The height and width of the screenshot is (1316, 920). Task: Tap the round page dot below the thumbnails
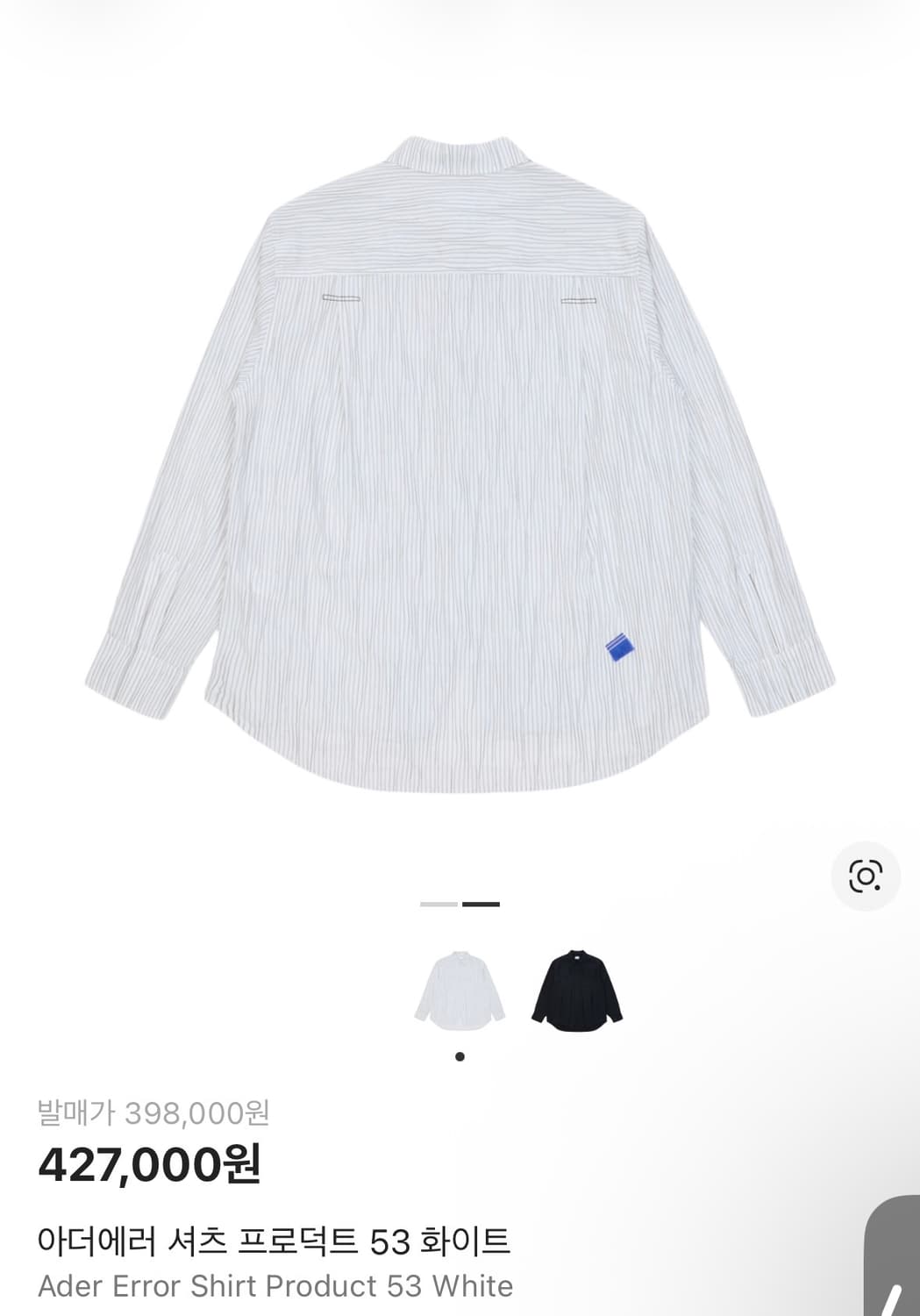(x=460, y=1055)
